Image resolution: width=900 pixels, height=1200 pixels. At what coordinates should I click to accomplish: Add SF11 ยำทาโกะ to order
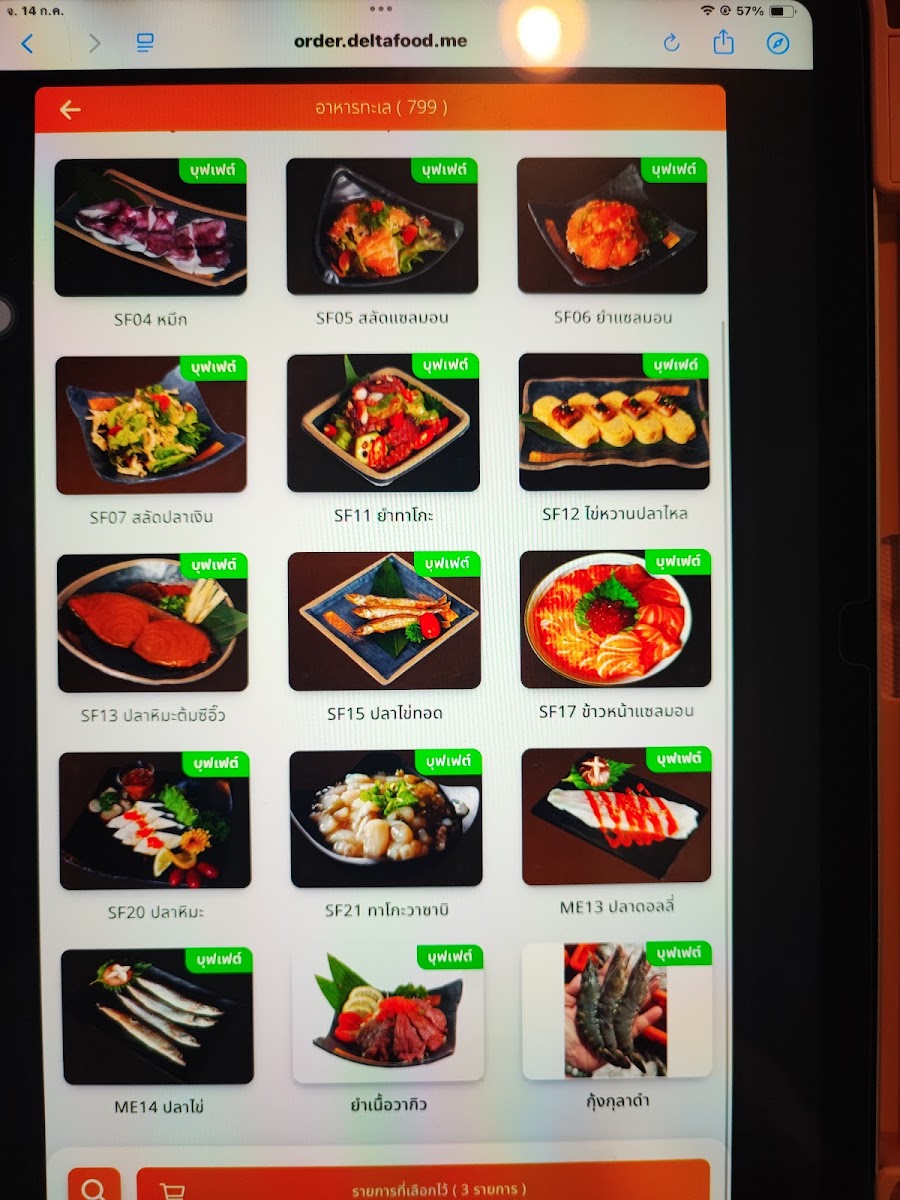[383, 424]
